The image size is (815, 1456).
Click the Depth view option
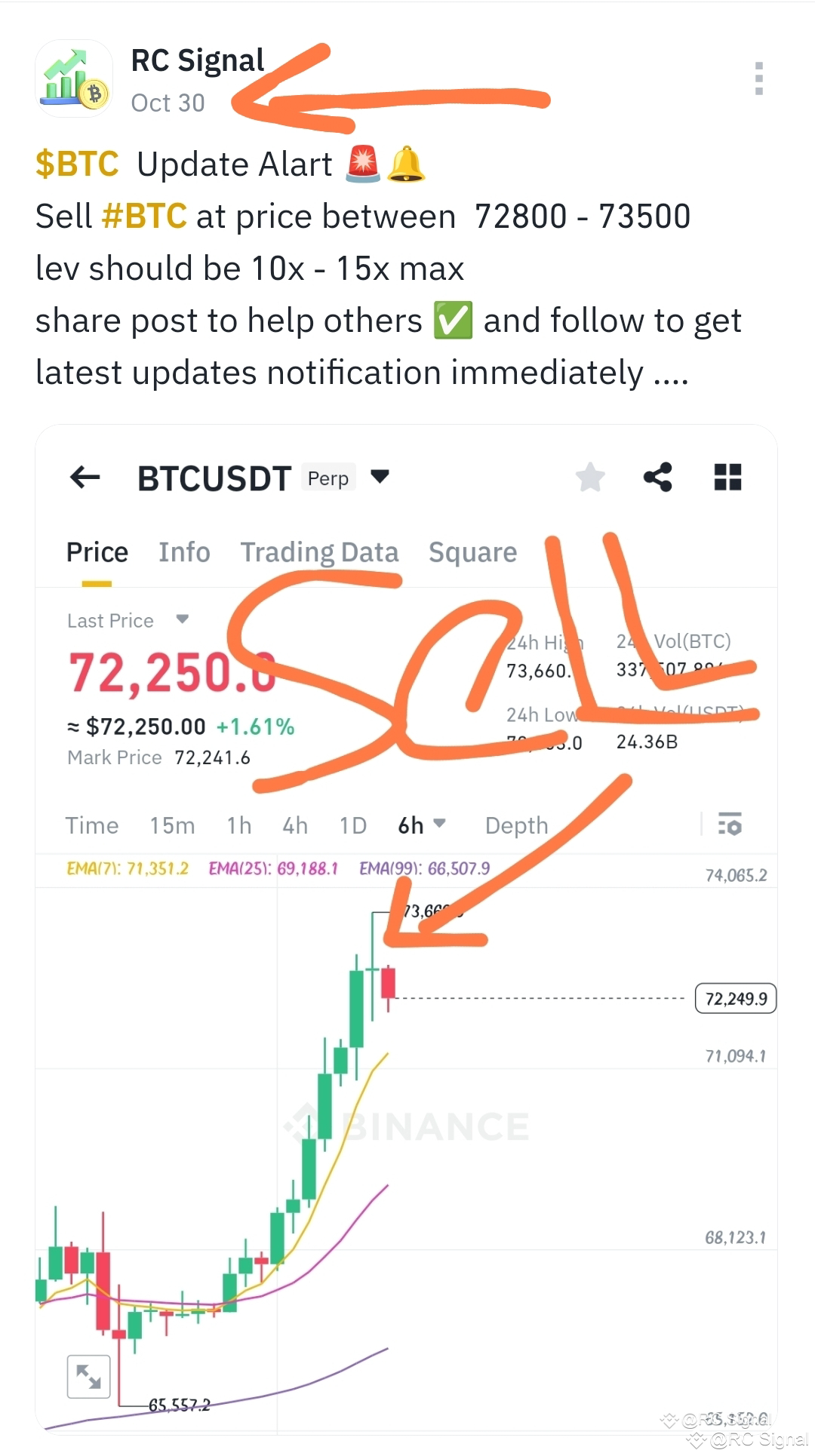(x=516, y=825)
